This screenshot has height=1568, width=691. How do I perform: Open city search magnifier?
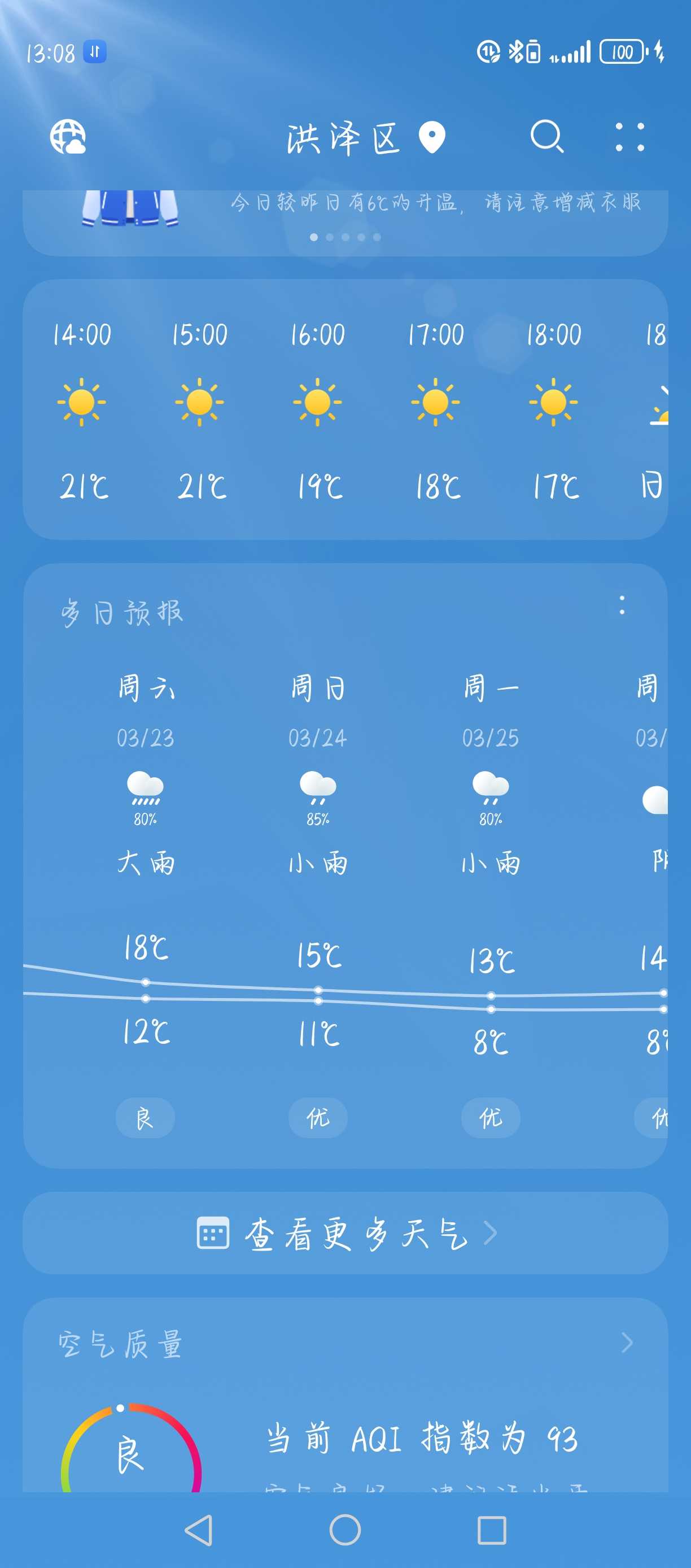tap(547, 136)
